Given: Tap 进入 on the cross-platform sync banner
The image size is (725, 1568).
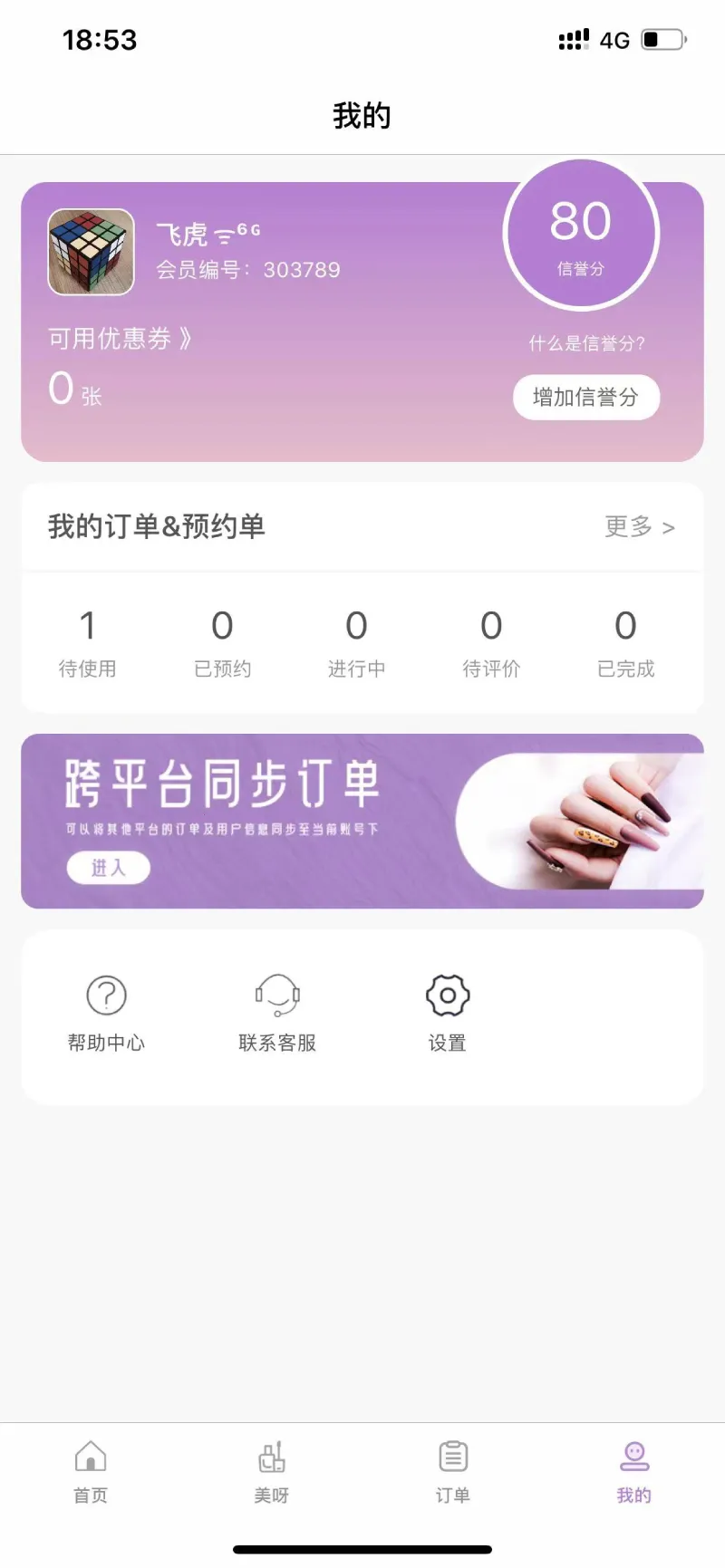Looking at the screenshot, I should point(108,867).
